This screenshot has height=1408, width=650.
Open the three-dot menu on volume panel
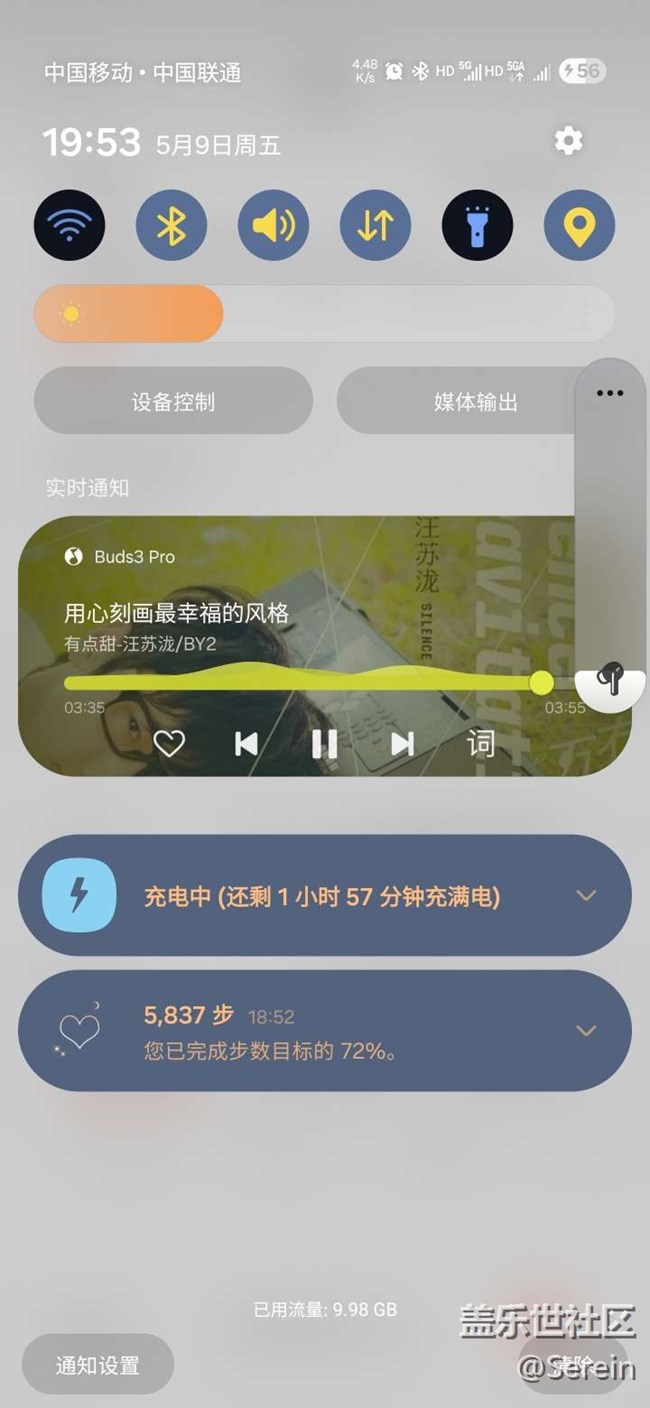point(610,393)
